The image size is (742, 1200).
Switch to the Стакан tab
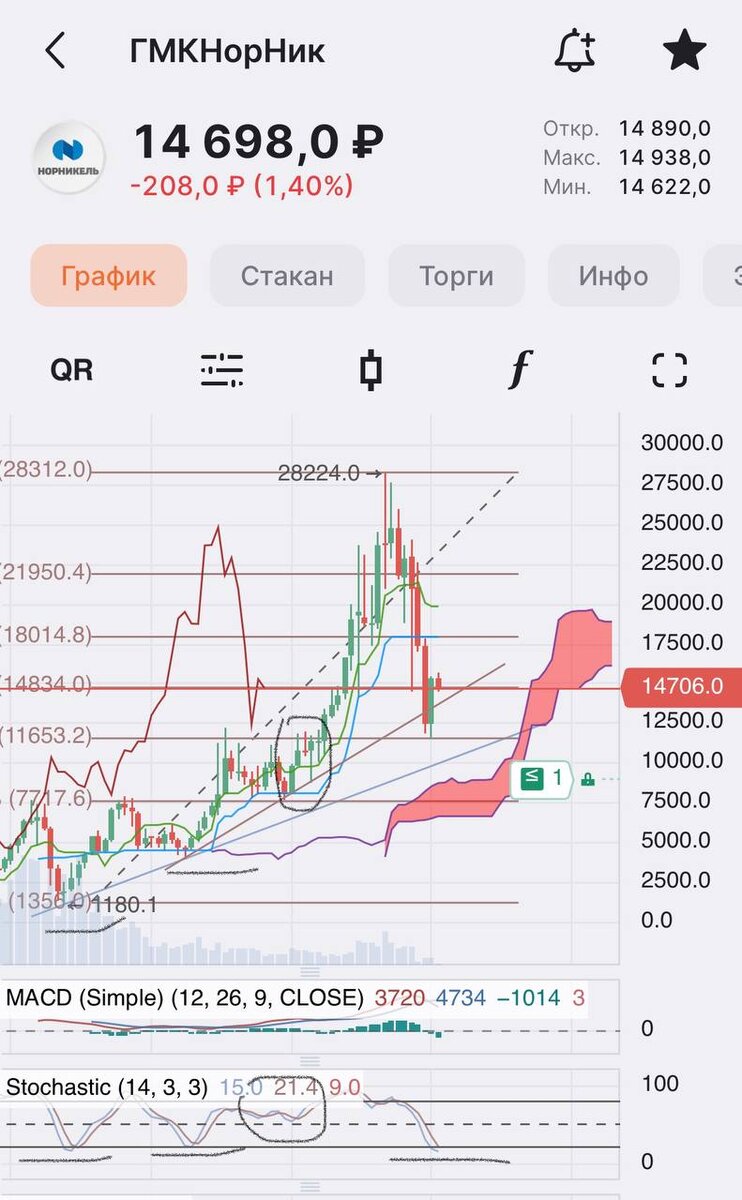287,276
